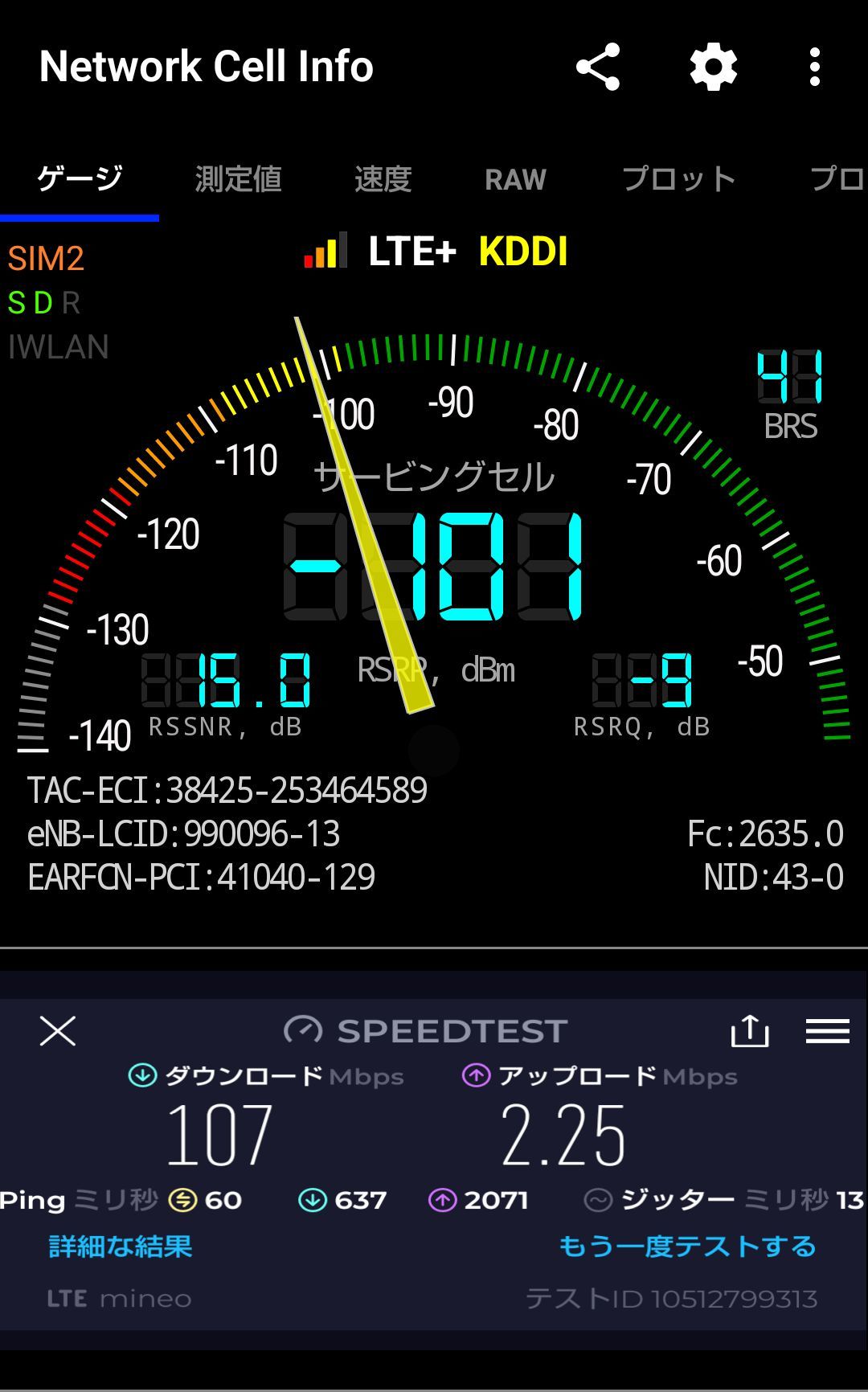Open the RAW tab
The width and height of the screenshot is (868, 1392).
pyautogui.click(x=515, y=178)
